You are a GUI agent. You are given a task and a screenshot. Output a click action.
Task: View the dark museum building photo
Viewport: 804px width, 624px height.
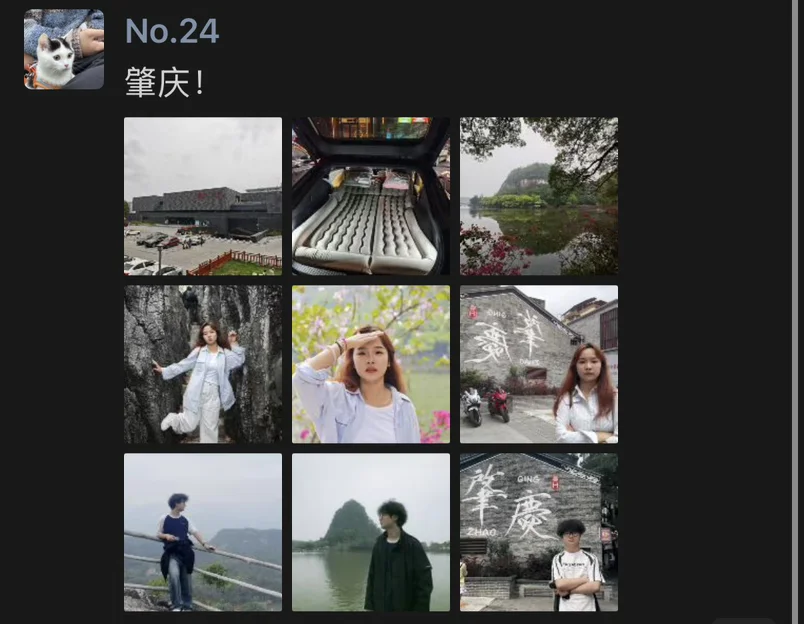tap(203, 196)
